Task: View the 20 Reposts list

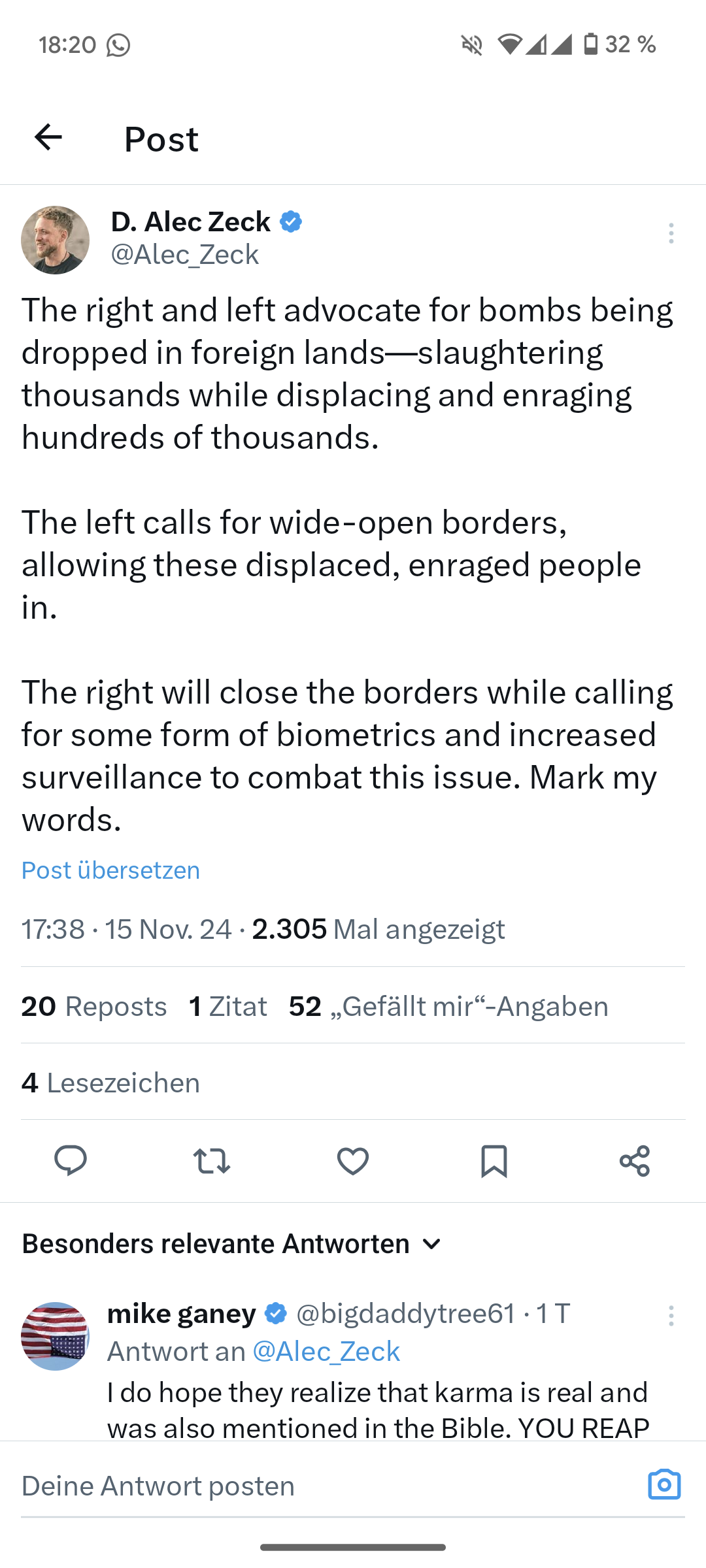Action: pos(94,1006)
